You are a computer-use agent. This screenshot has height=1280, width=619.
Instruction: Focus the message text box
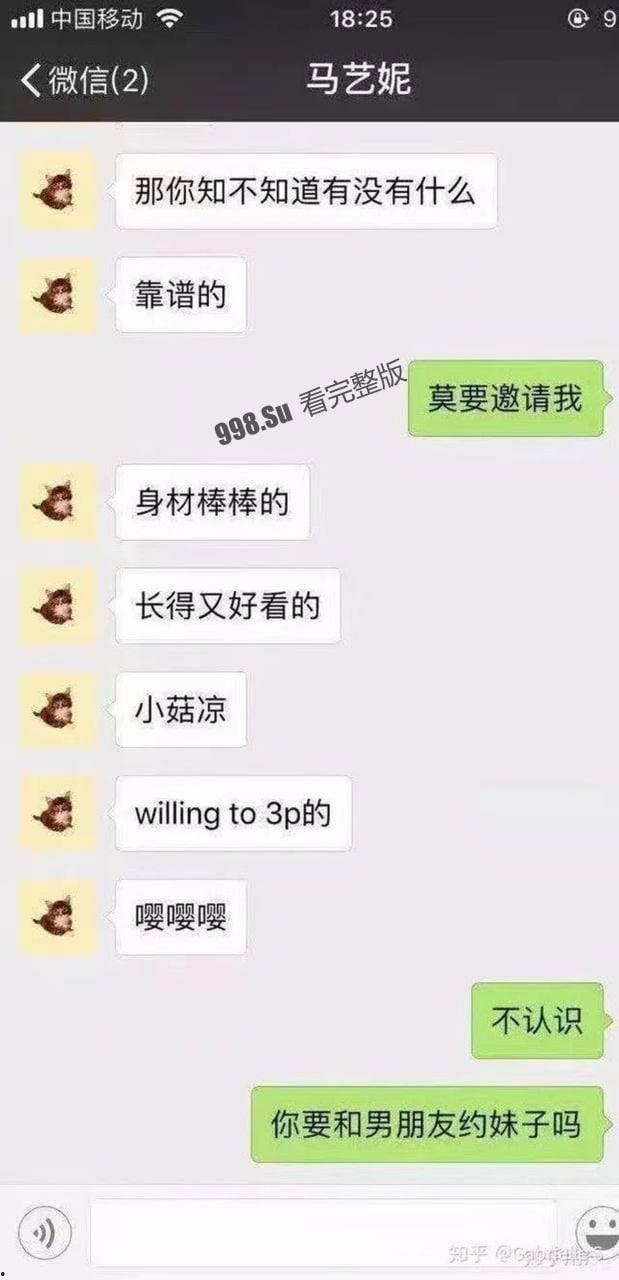point(322,1232)
